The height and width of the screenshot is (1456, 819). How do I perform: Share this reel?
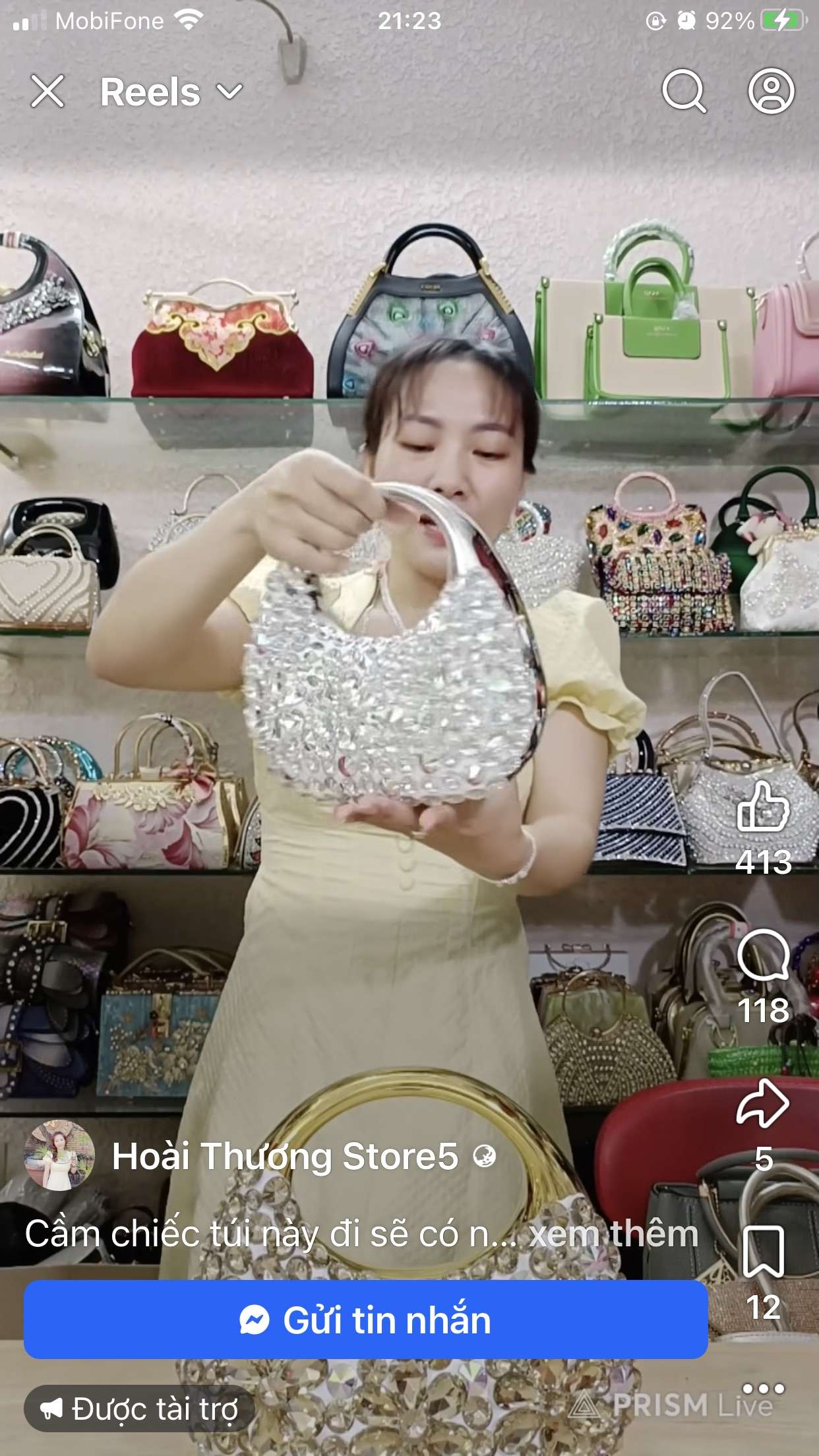click(x=763, y=1104)
